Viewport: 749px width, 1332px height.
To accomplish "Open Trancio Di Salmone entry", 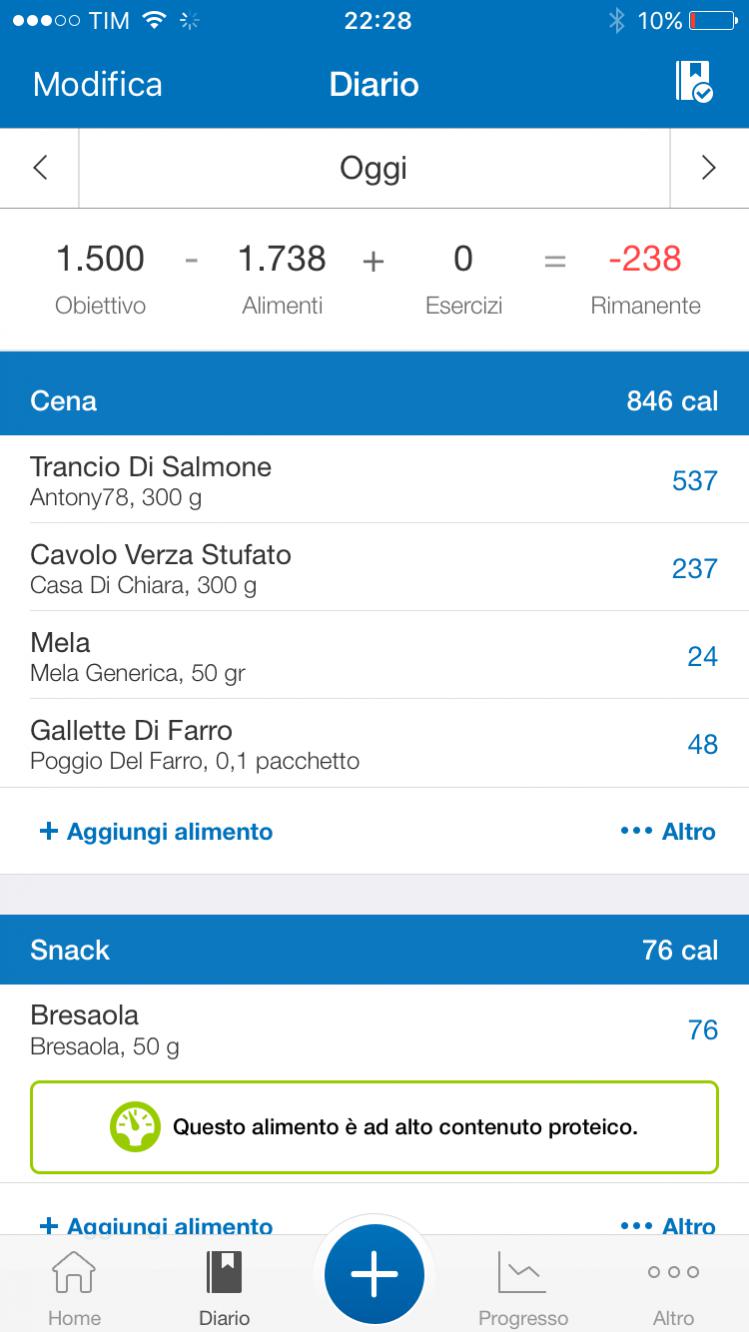I will click(374, 480).
